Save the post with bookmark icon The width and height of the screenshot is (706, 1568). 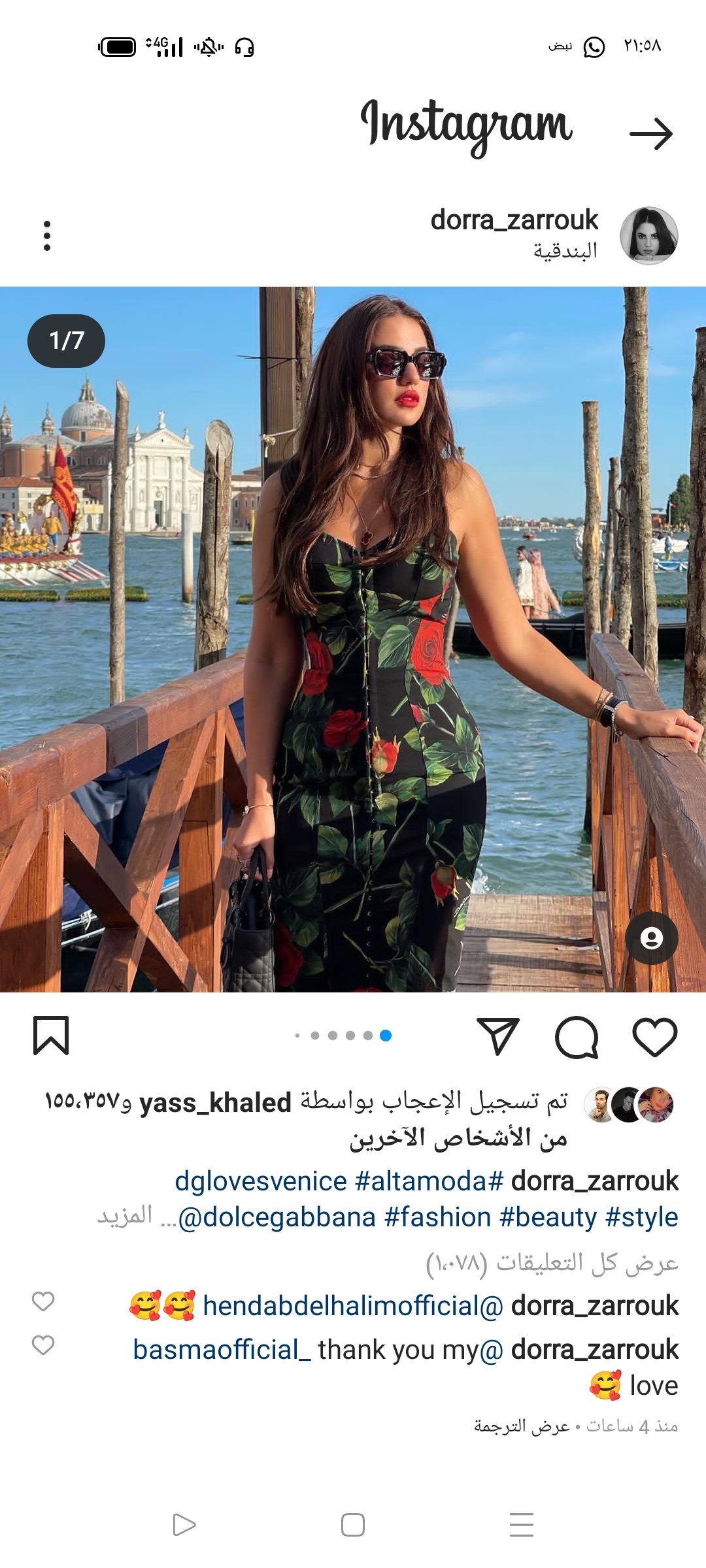51,1036
